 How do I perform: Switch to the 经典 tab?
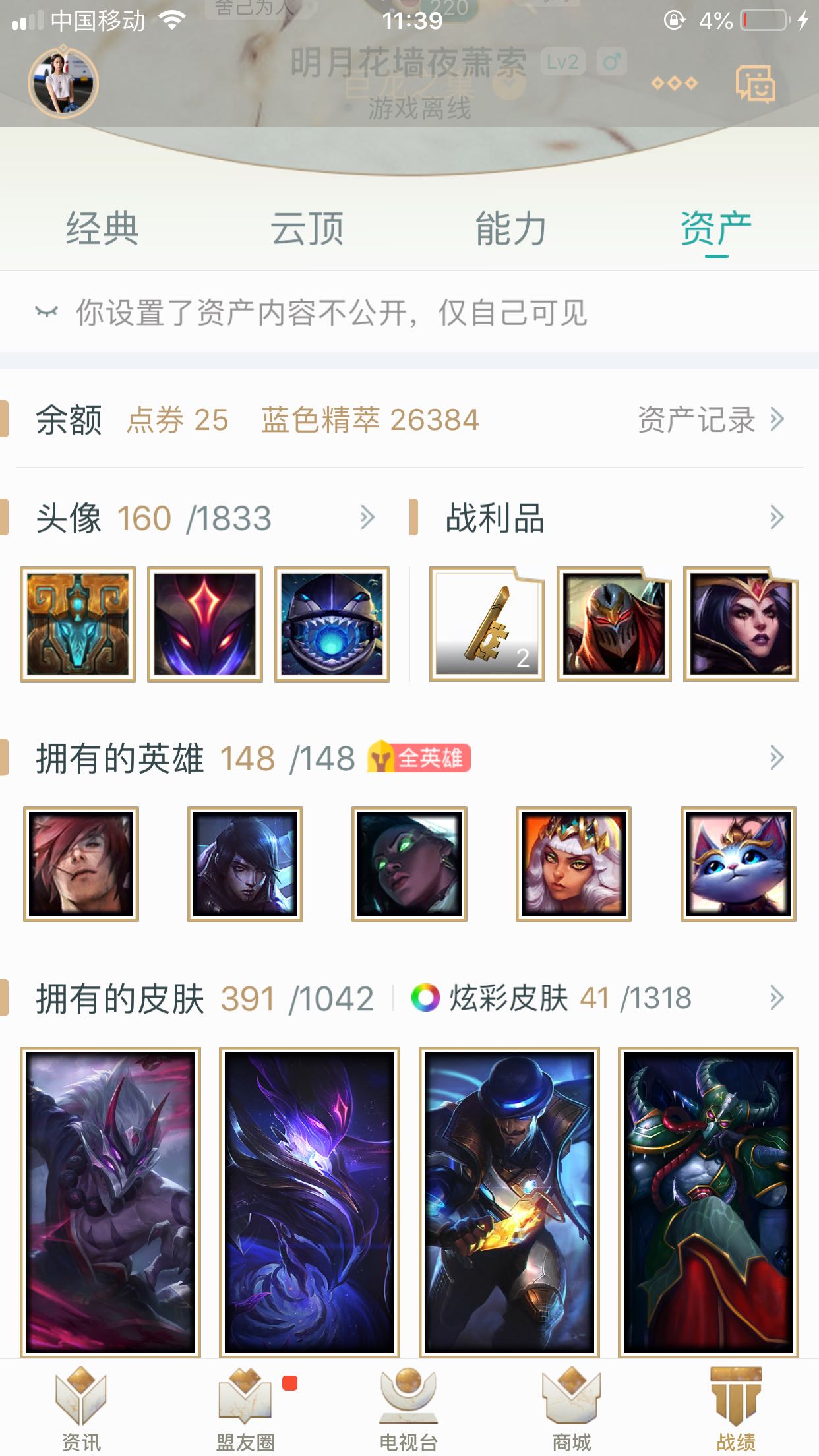(x=102, y=229)
